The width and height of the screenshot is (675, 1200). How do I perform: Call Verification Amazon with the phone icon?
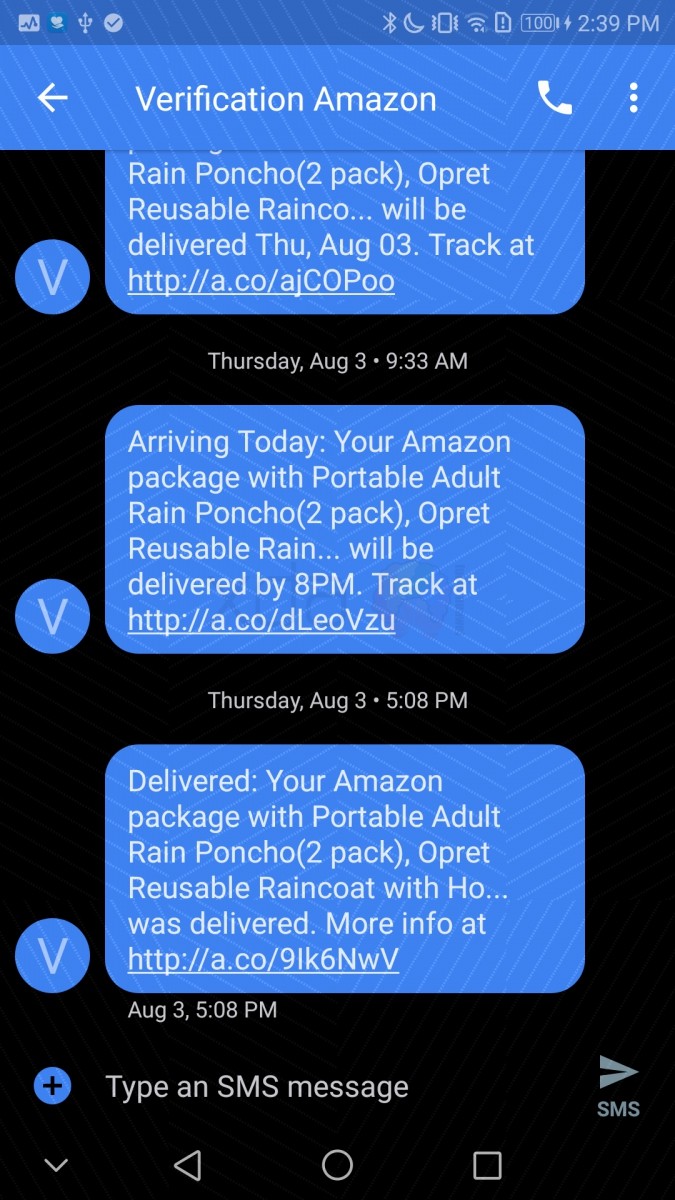[555, 98]
